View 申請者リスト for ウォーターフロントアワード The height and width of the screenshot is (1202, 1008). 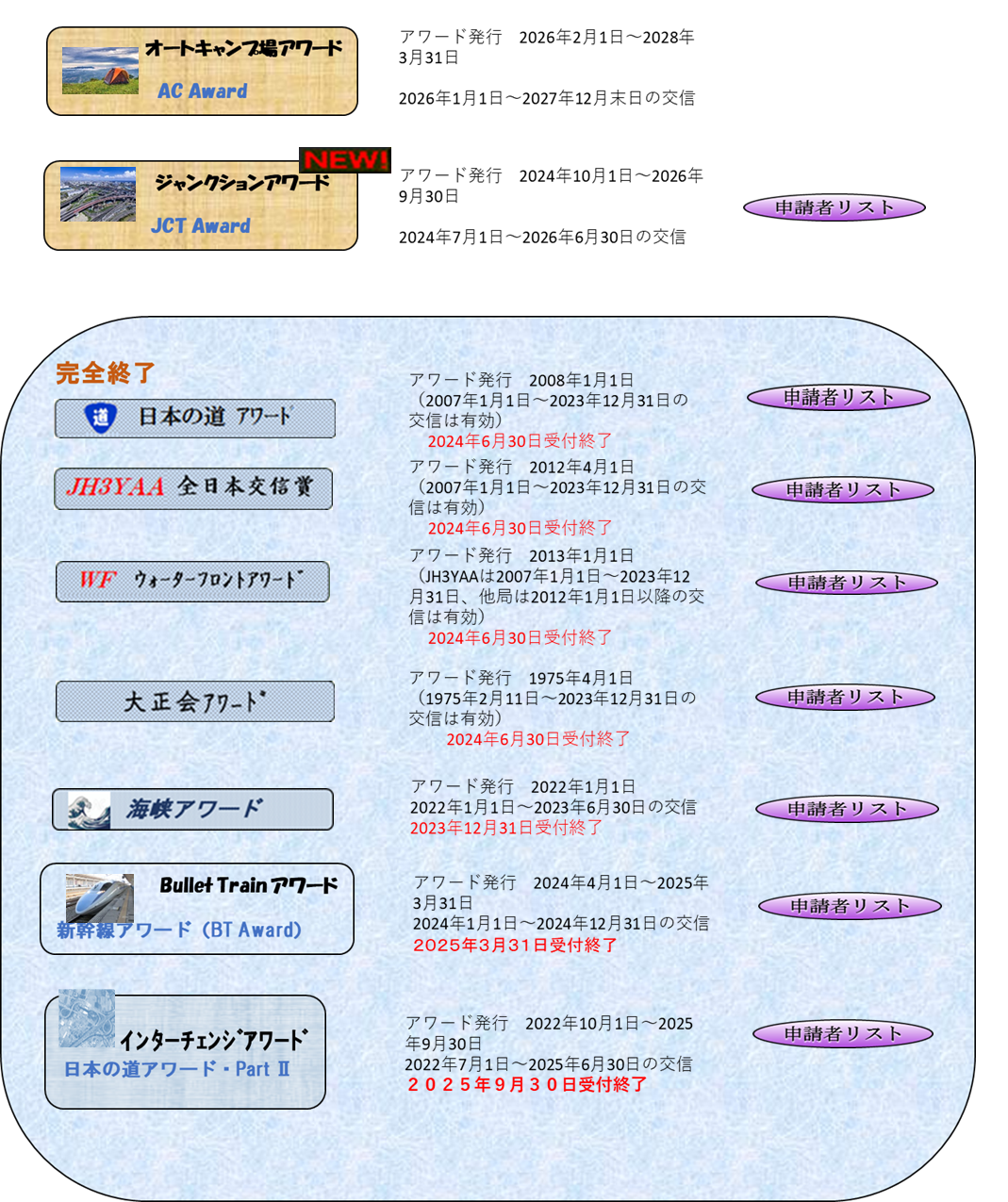point(846,583)
